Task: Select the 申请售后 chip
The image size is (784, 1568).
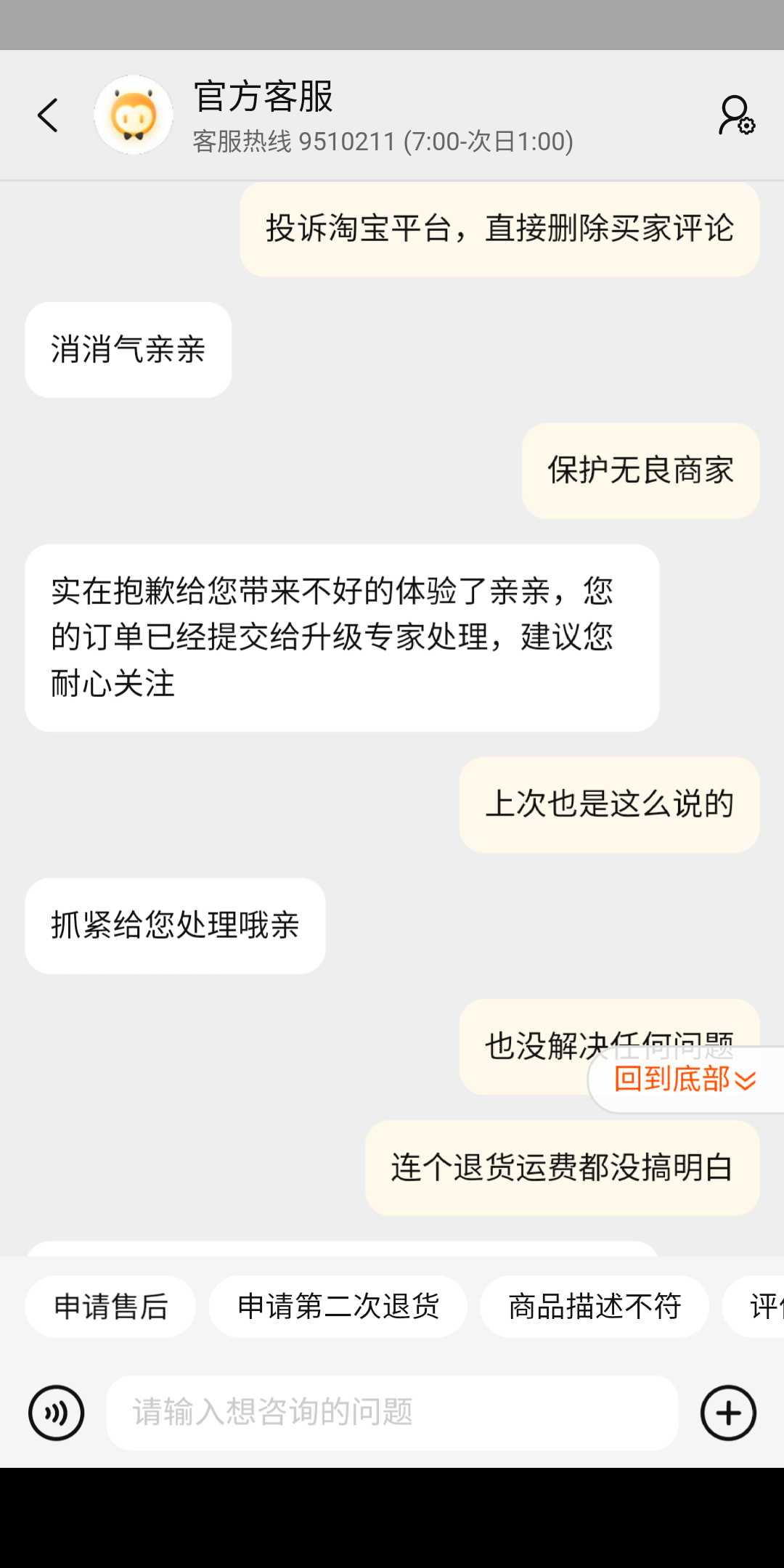Action: (110, 1307)
